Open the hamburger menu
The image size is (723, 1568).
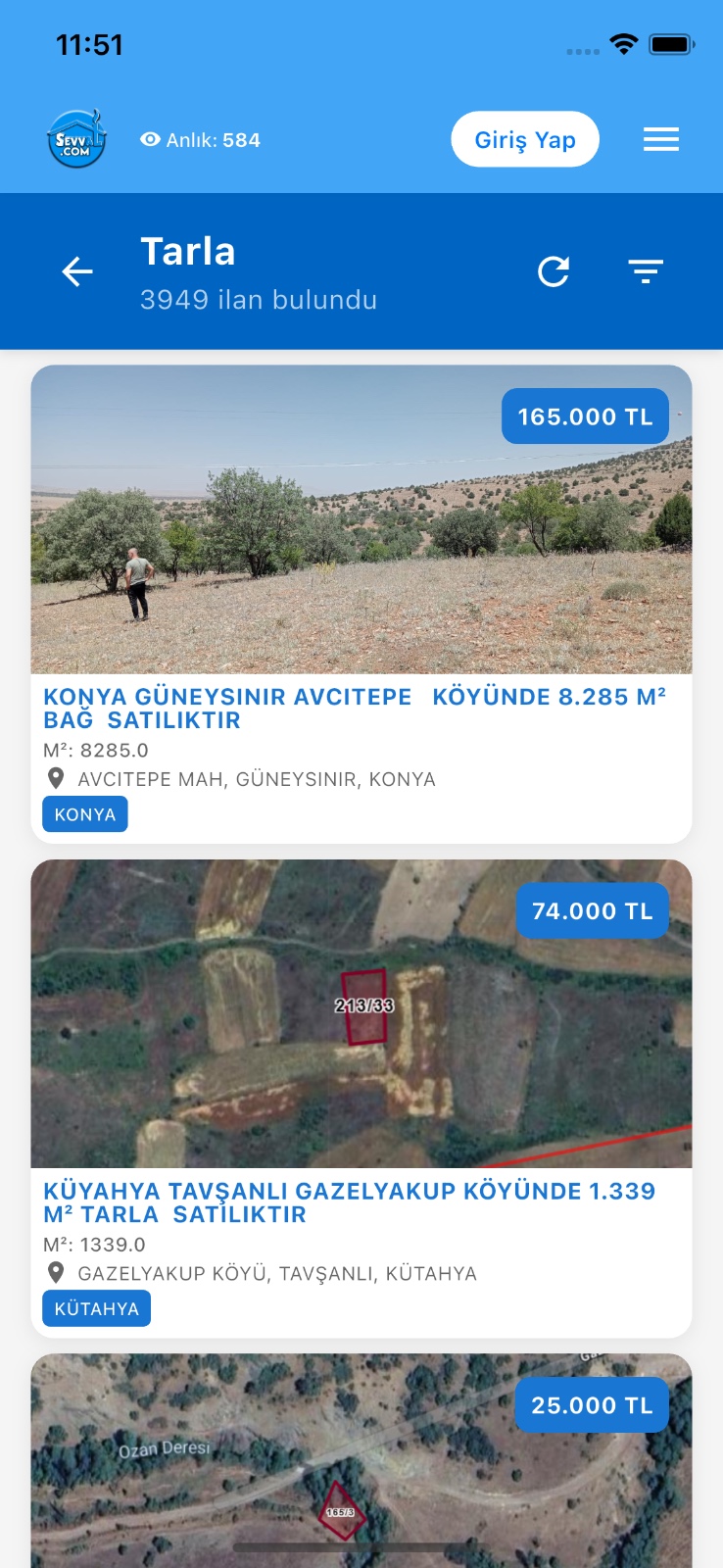pos(661,140)
